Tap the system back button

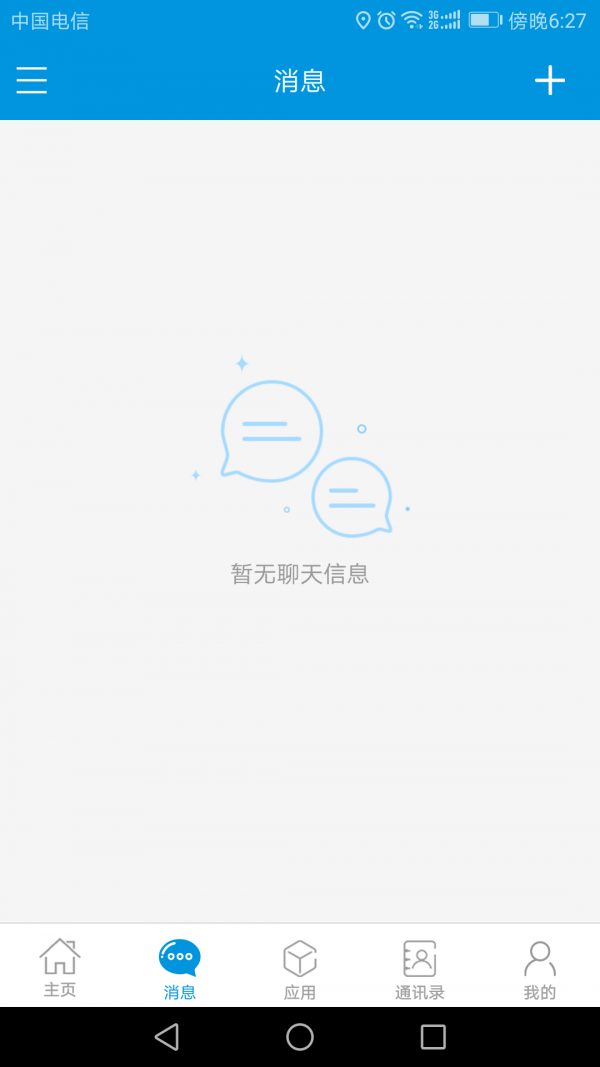(167, 1037)
